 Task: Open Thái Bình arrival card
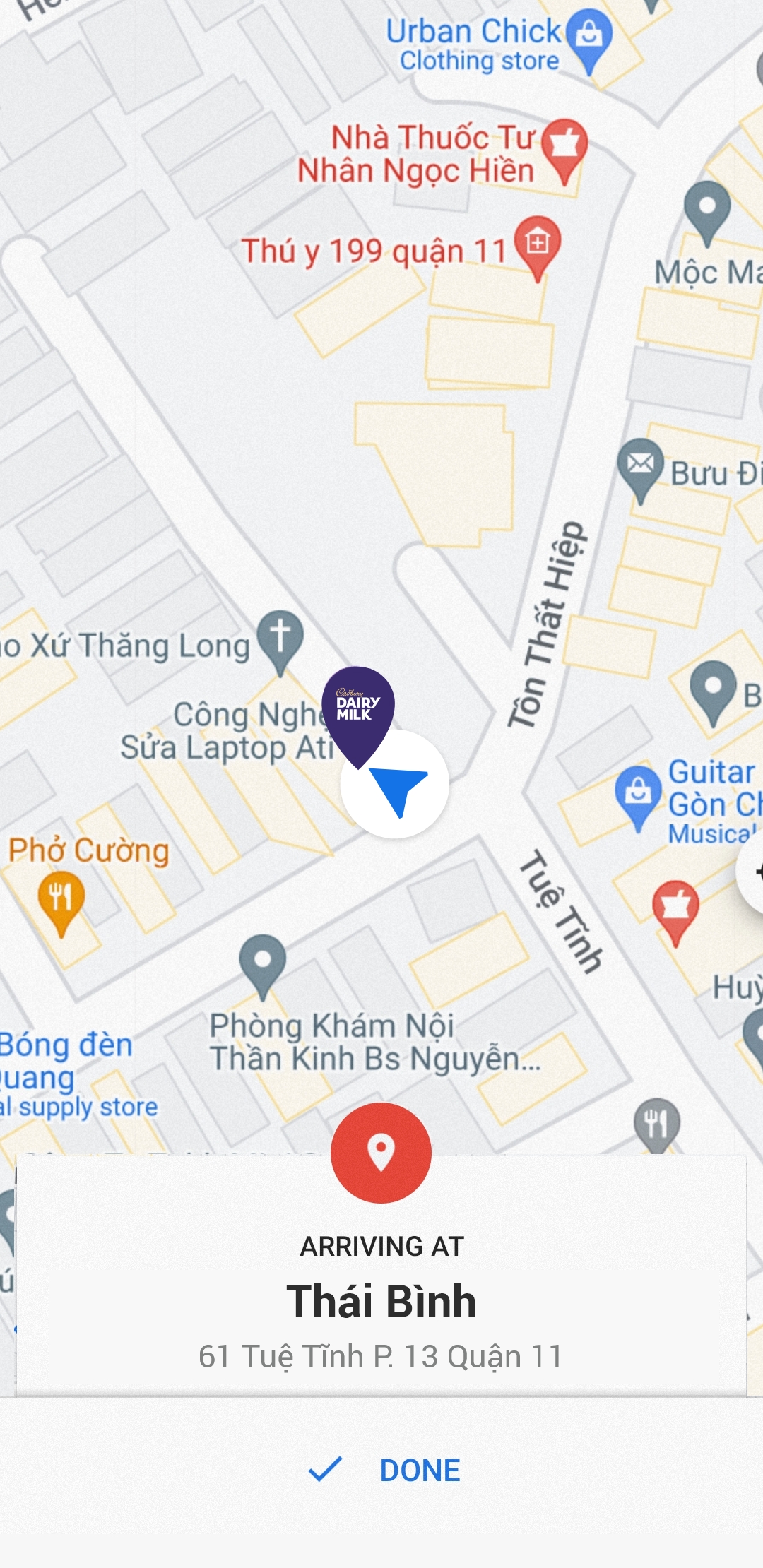(x=381, y=1300)
